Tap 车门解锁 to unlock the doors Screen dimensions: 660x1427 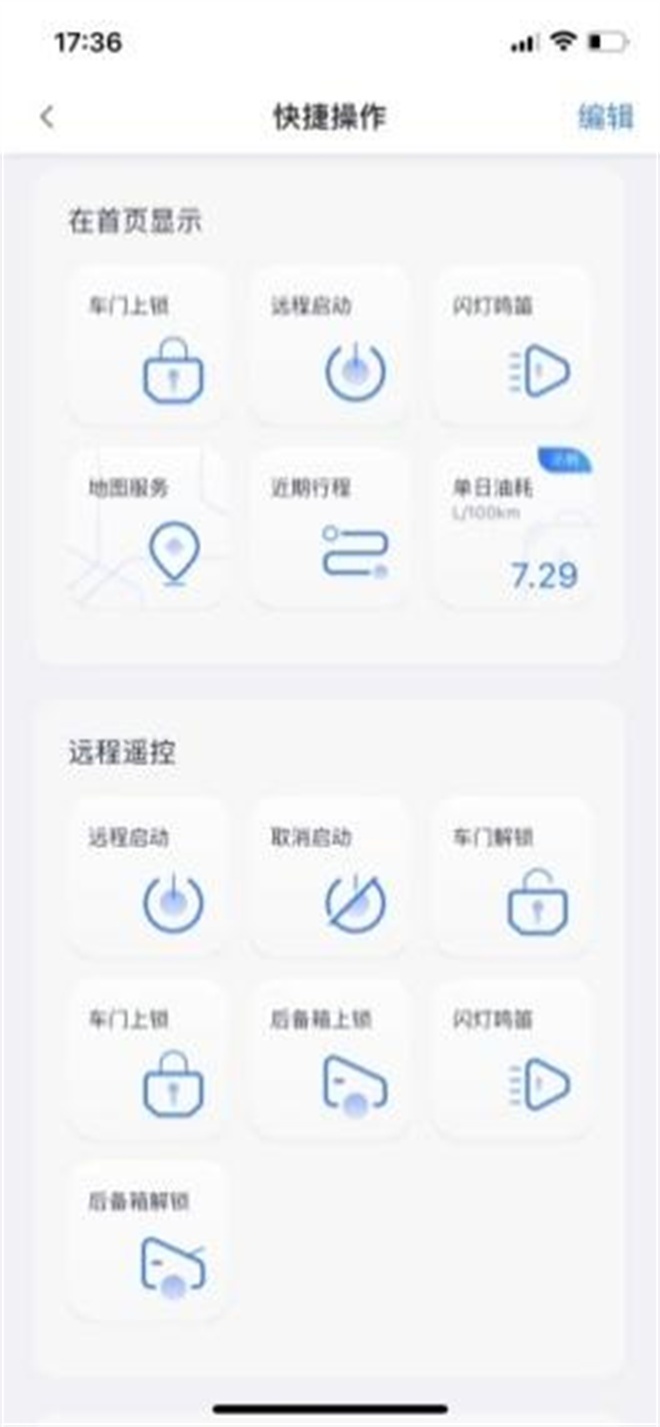[x=513, y=877]
